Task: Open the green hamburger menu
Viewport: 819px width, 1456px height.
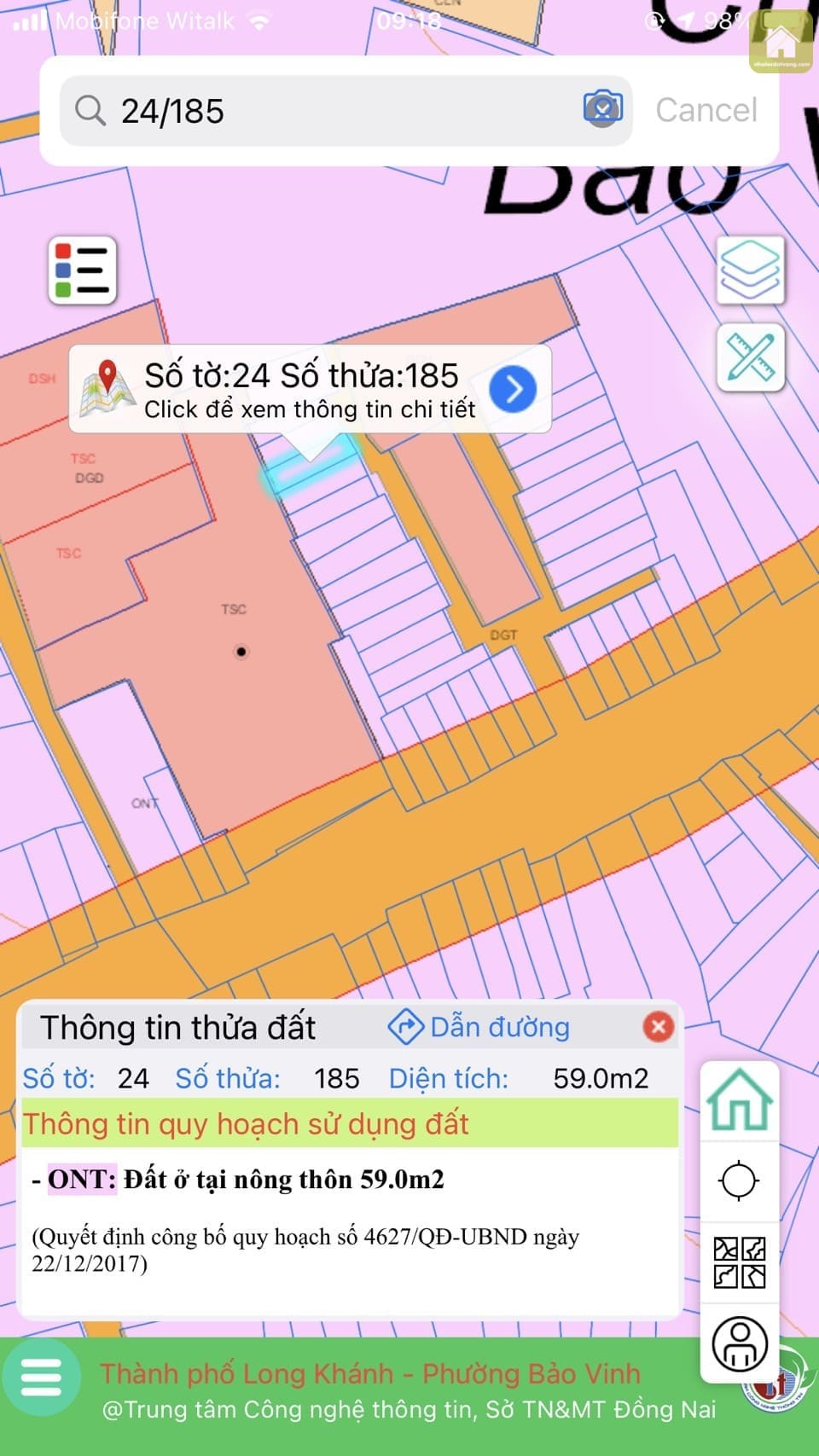Action: pyautogui.click(x=41, y=1377)
